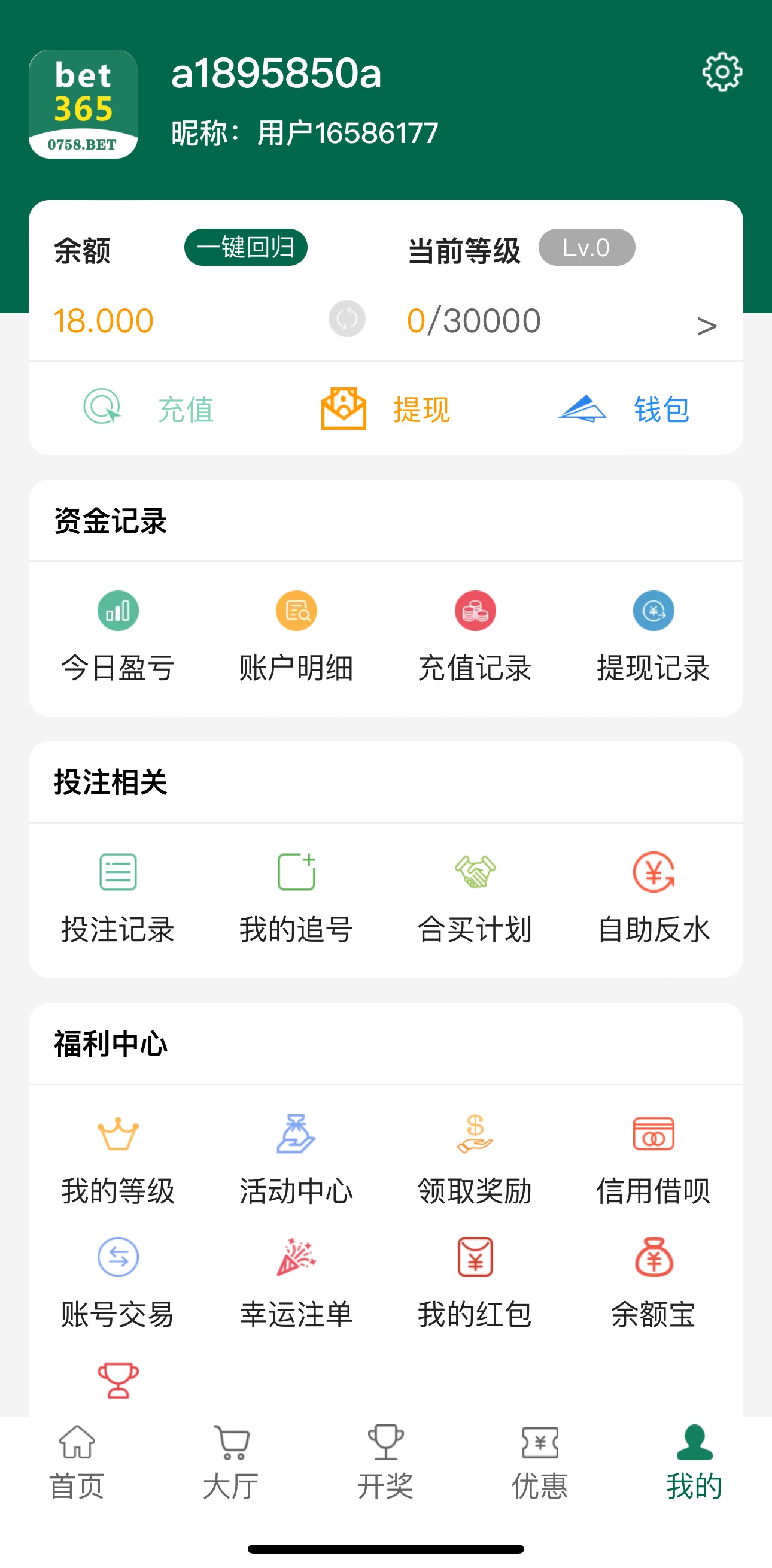
Task: Refresh the balance amount
Action: pyautogui.click(x=347, y=319)
